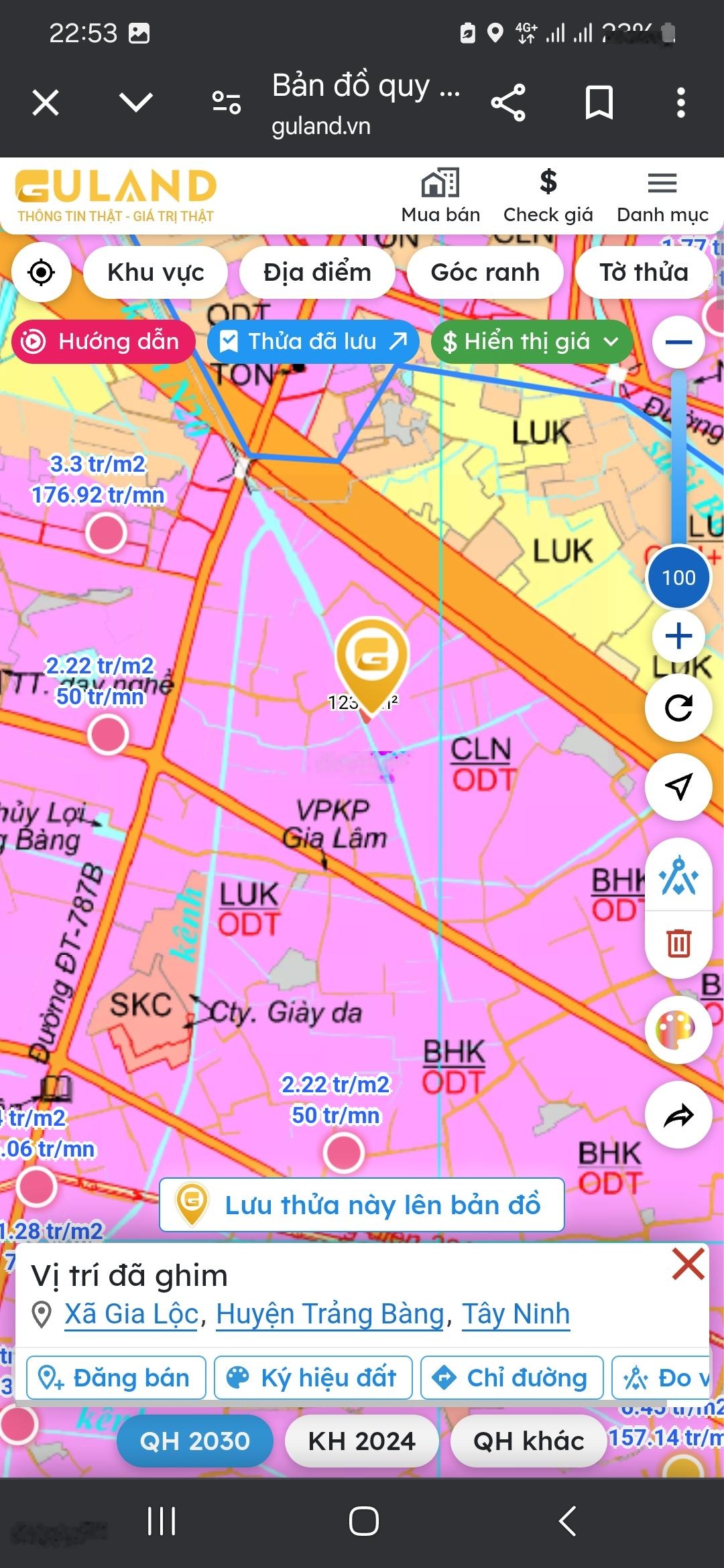Expand the Hiển thị giá dropdown
The height and width of the screenshot is (1568, 724).
pos(531,342)
